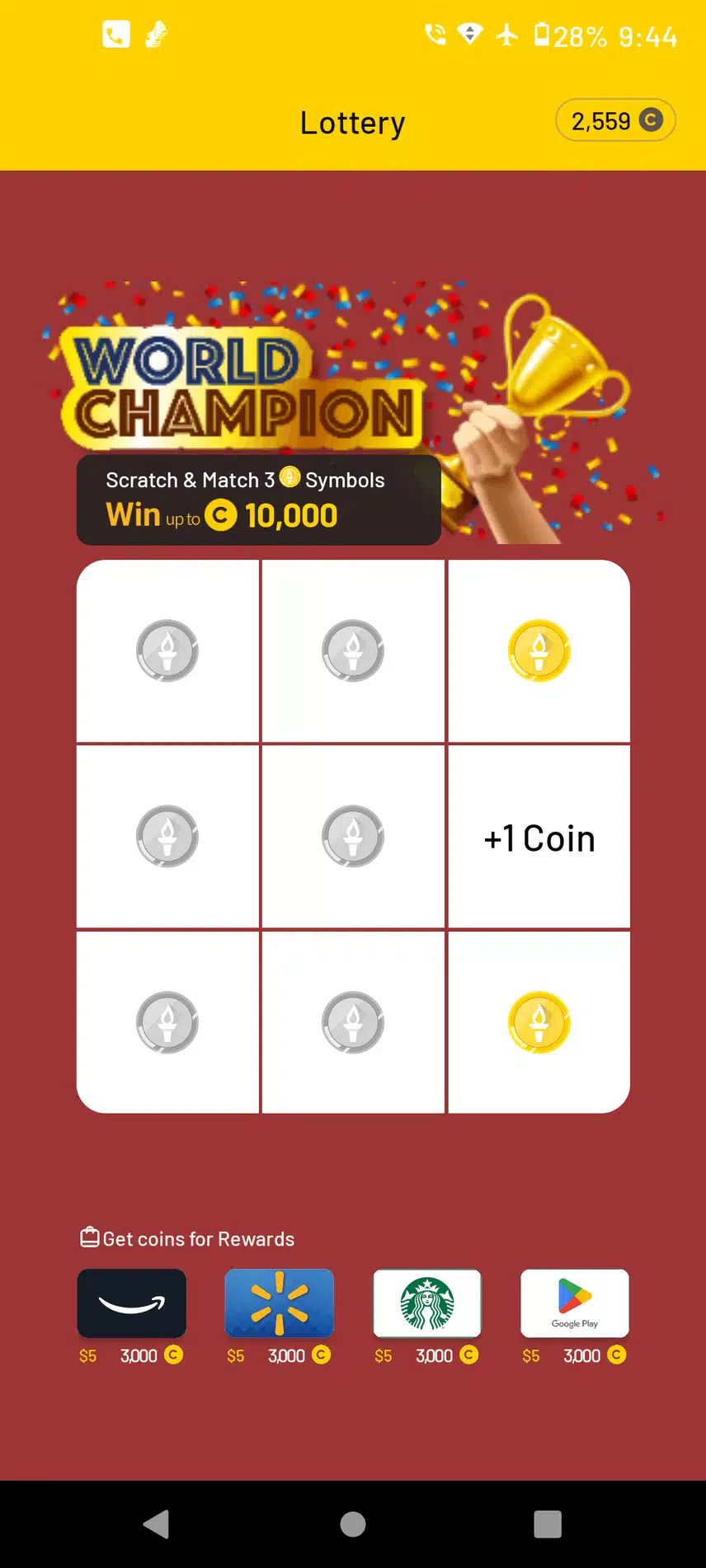Go back with the system back button
This screenshot has height=1568, width=706.
pos(156,1524)
